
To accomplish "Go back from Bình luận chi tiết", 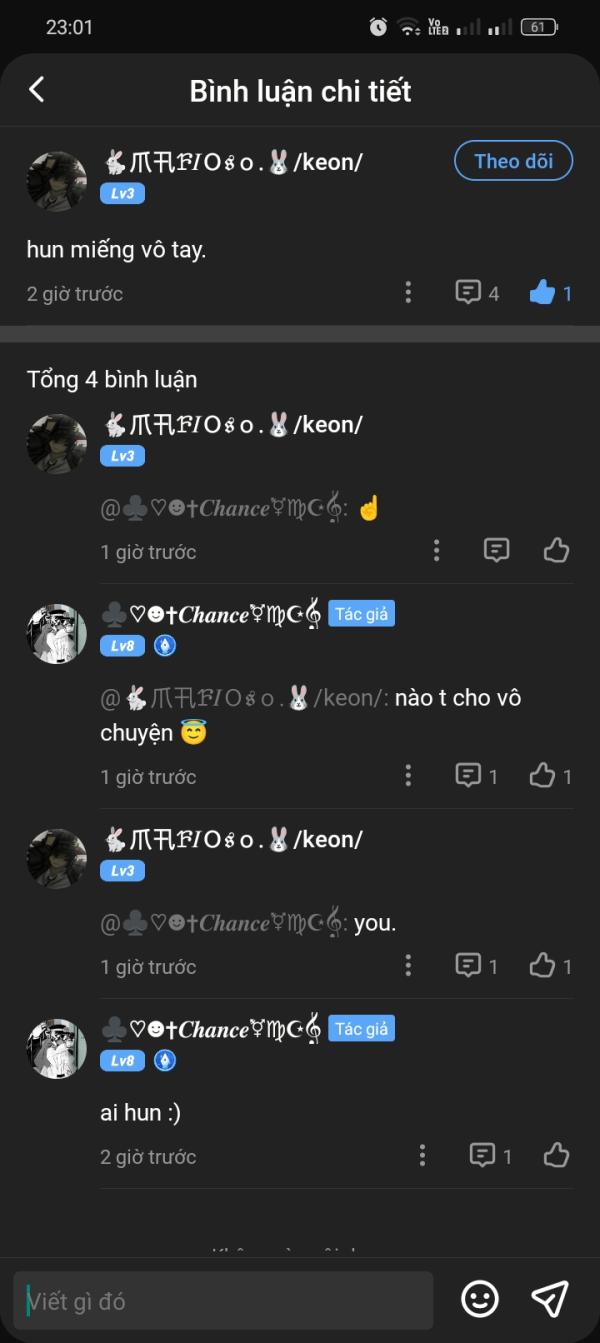I will [37, 90].
